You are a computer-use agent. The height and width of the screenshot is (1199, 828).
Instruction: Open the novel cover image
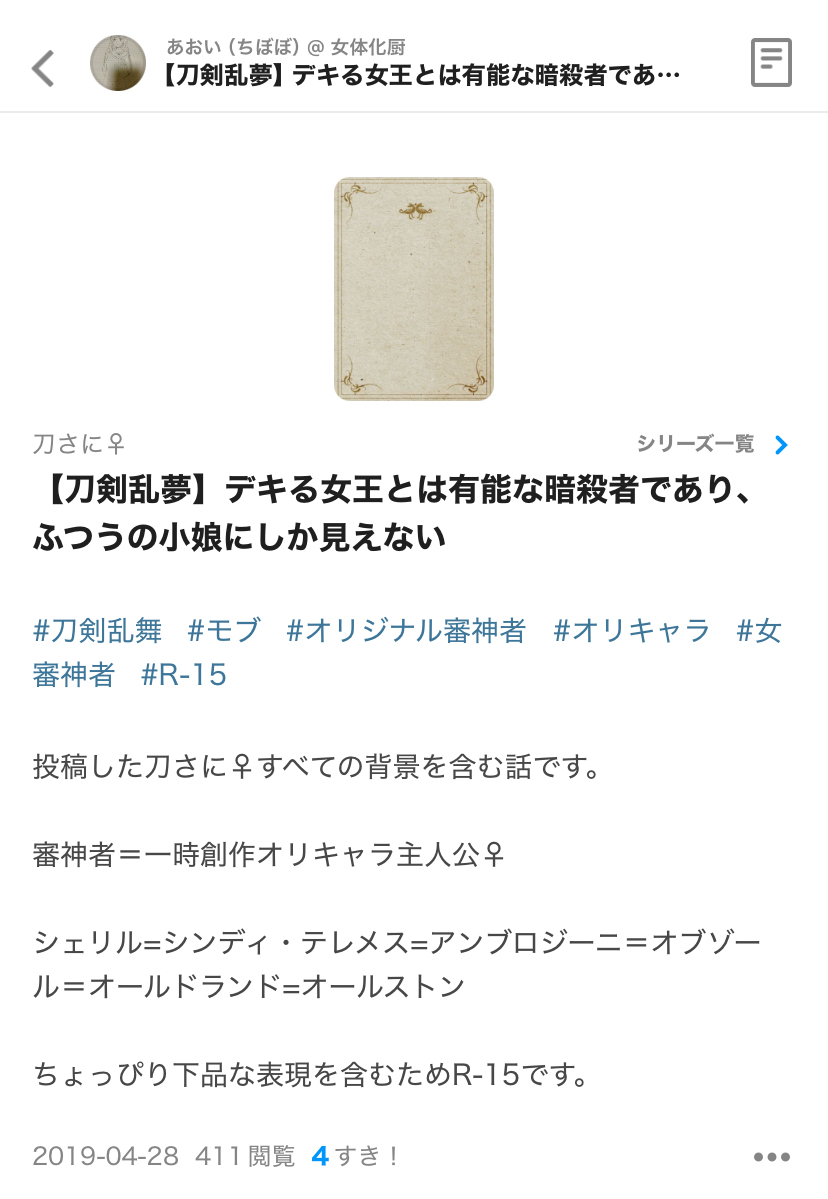click(413, 289)
